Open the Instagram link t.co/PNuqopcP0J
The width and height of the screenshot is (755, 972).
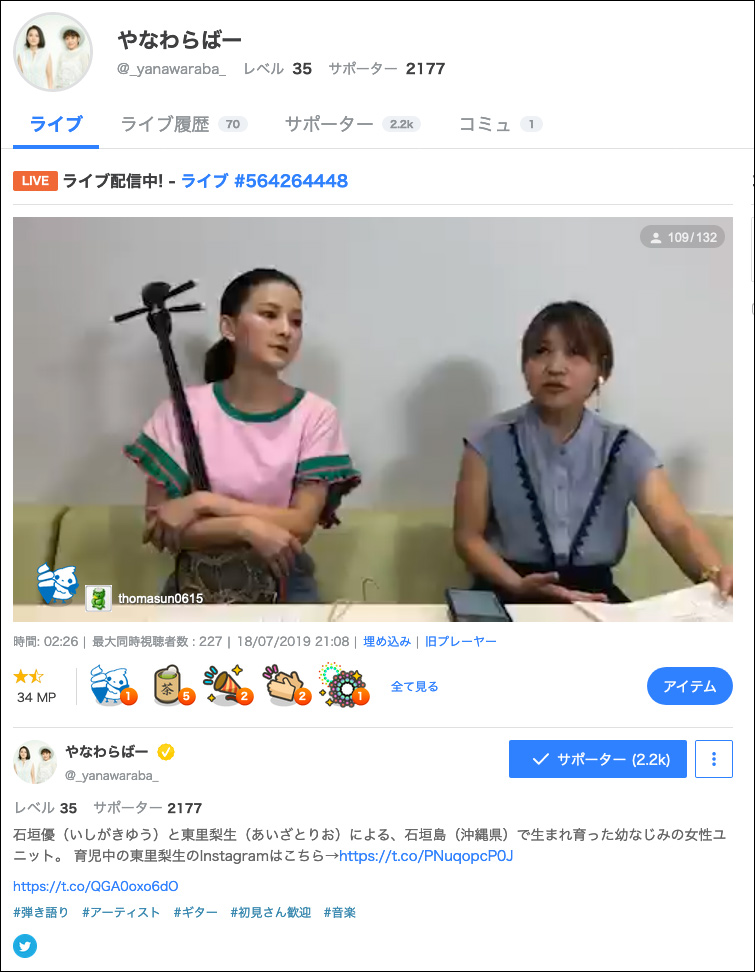pyautogui.click(x=426, y=856)
